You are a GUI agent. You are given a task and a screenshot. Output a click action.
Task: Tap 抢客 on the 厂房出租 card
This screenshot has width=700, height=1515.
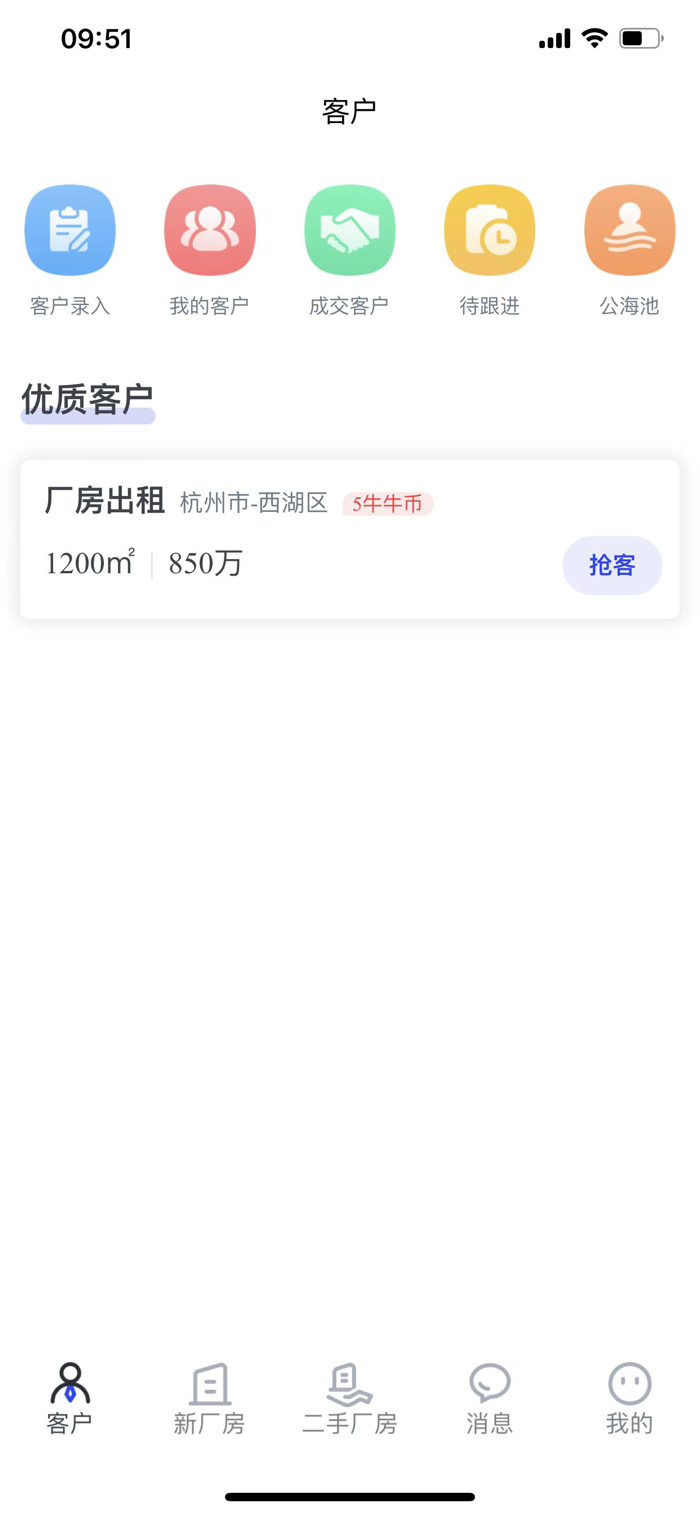(612, 565)
